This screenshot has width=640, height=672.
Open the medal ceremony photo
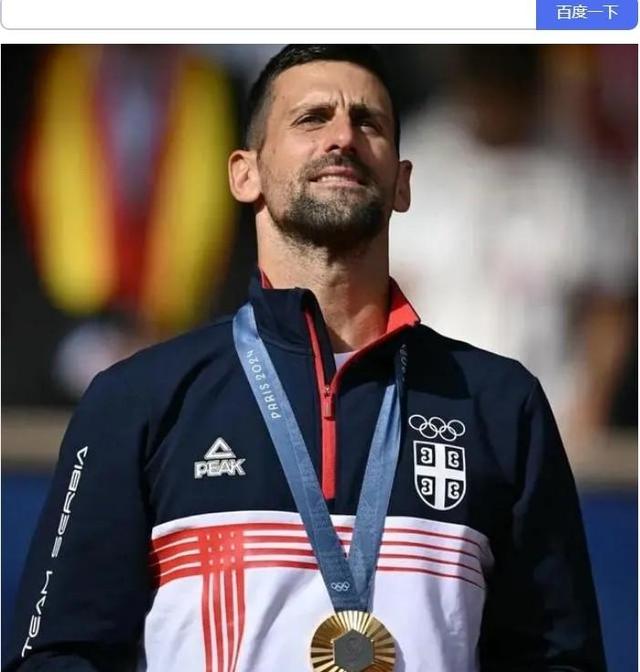pos(320,358)
